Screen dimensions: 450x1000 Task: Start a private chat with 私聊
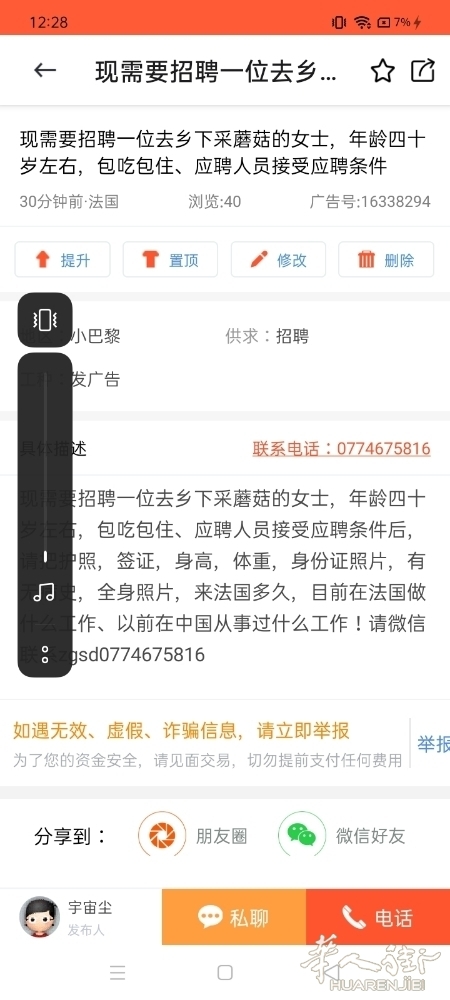[x=234, y=917]
